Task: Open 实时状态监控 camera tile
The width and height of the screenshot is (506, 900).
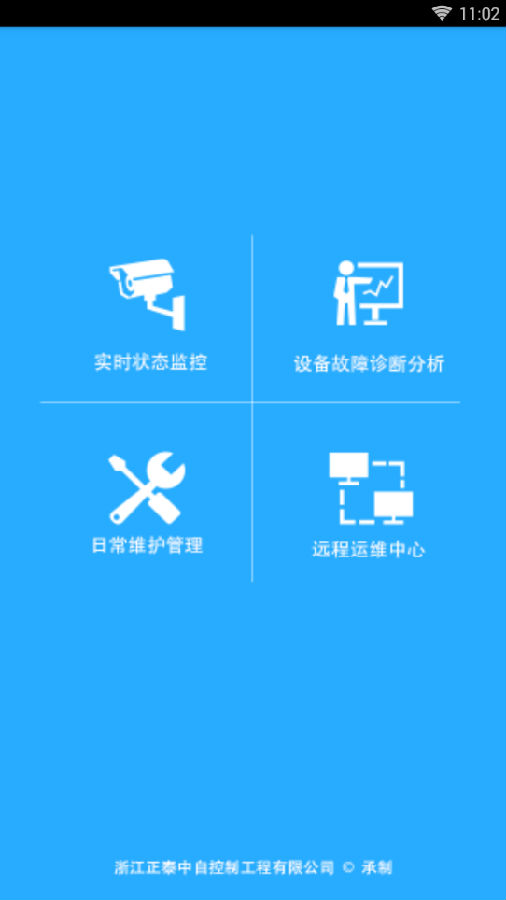Action: tap(149, 315)
